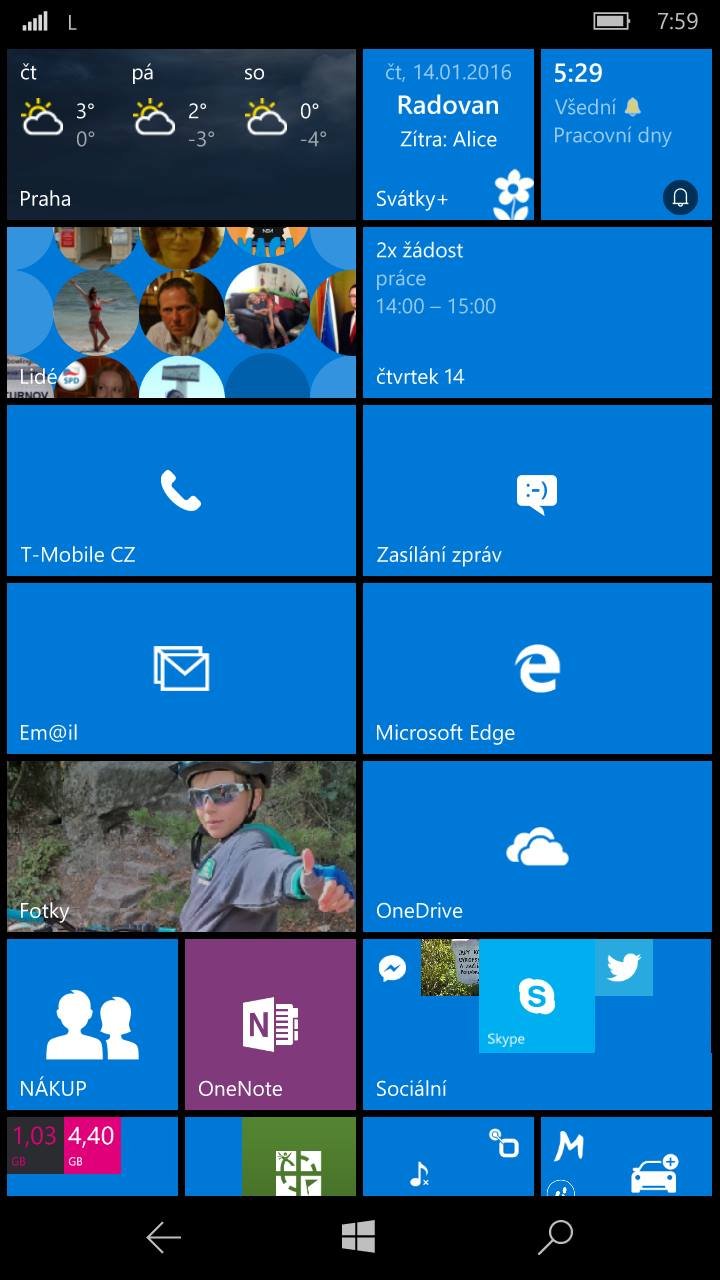This screenshot has width=720, height=1280.
Task: Open OneDrive
Action: click(x=537, y=846)
